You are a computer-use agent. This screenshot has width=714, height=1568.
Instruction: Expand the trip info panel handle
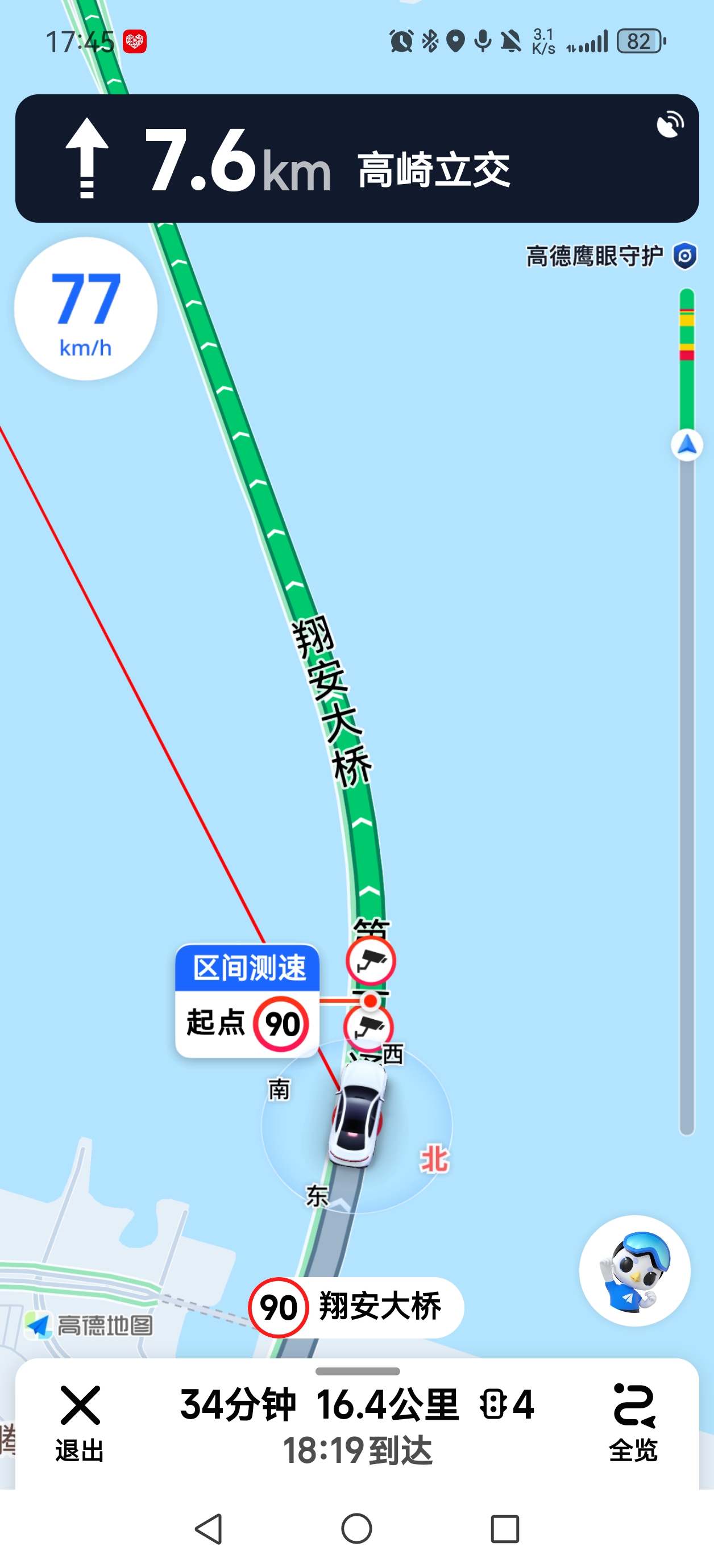click(358, 1371)
